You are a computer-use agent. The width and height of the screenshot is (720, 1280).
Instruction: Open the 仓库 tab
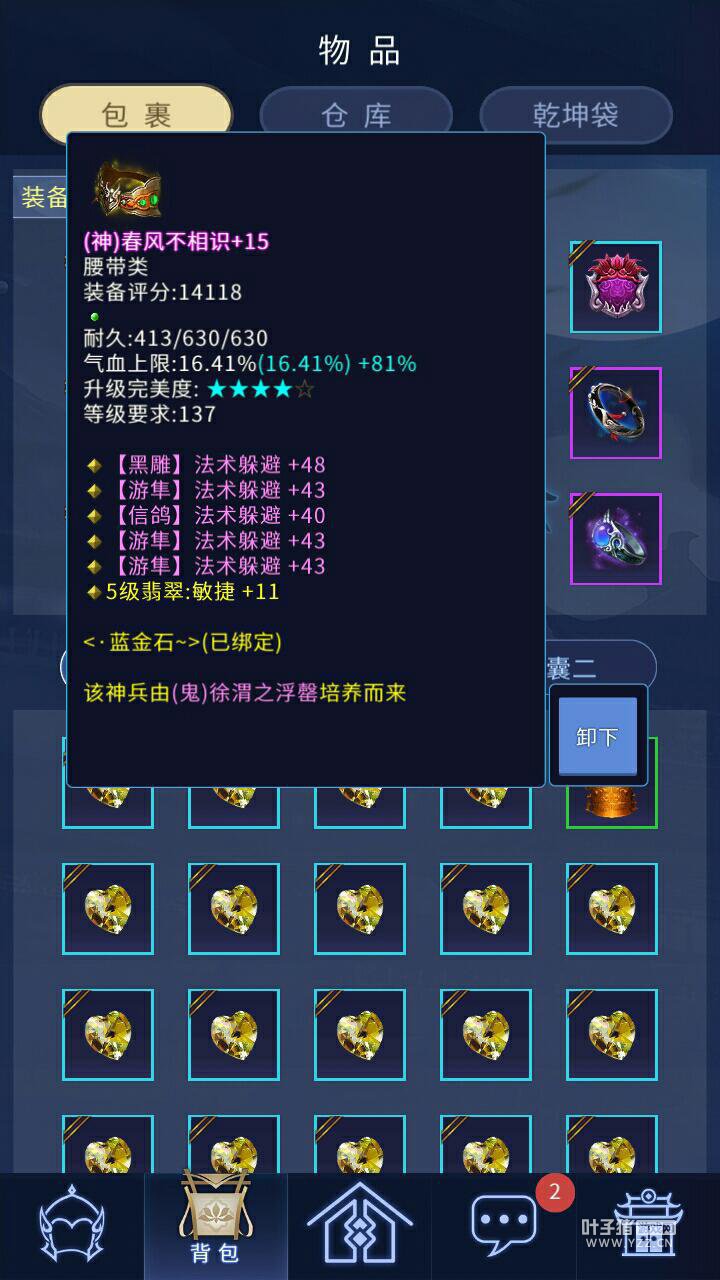(x=357, y=115)
